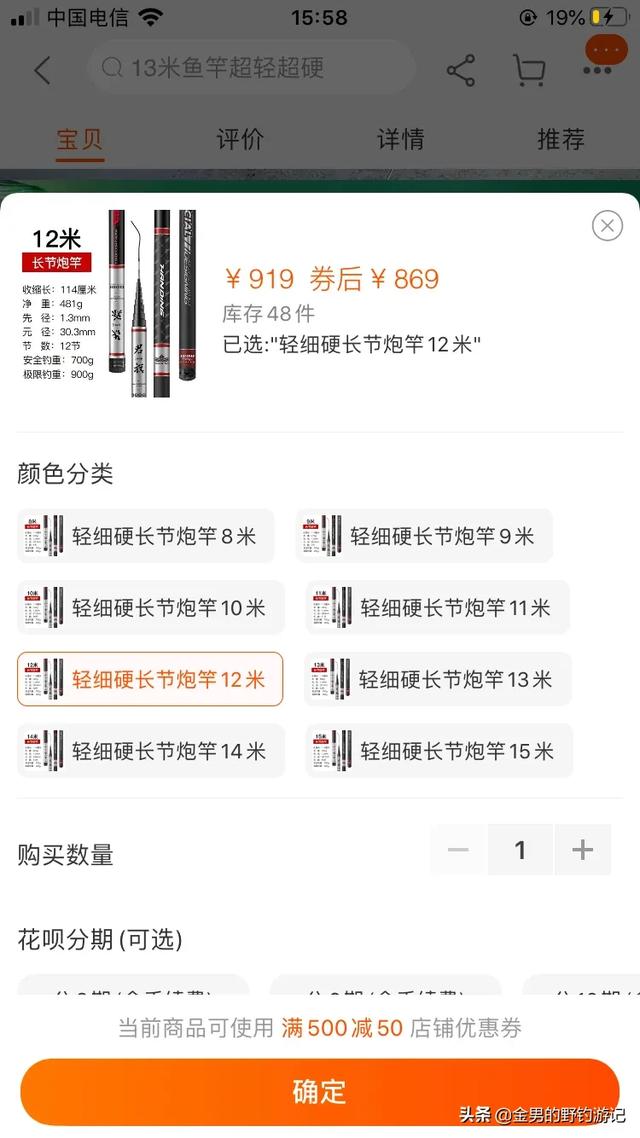Pick the 轻细硬长节炮竿 14米 option
Viewport: 640px width, 1138px height.
[151, 750]
